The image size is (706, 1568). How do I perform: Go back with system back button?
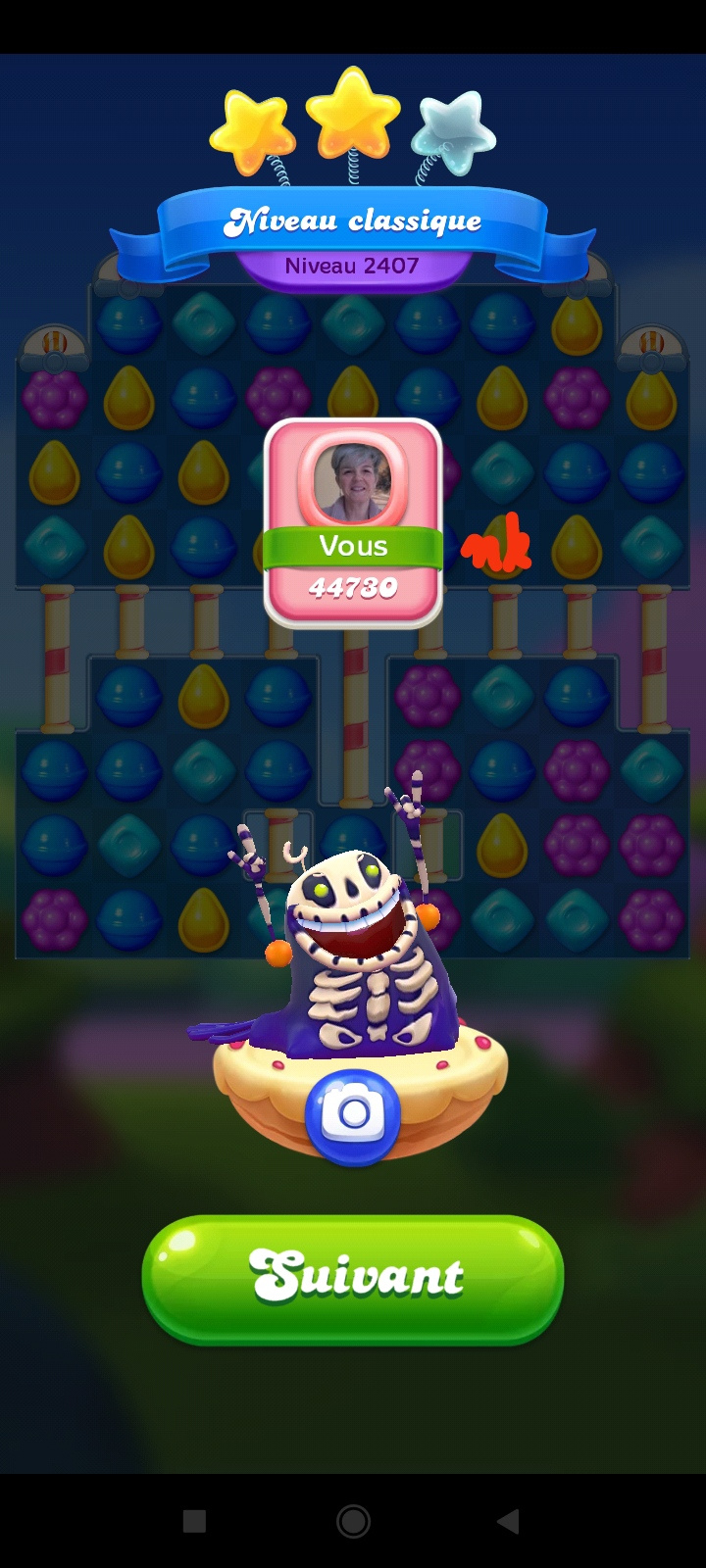point(507,1521)
